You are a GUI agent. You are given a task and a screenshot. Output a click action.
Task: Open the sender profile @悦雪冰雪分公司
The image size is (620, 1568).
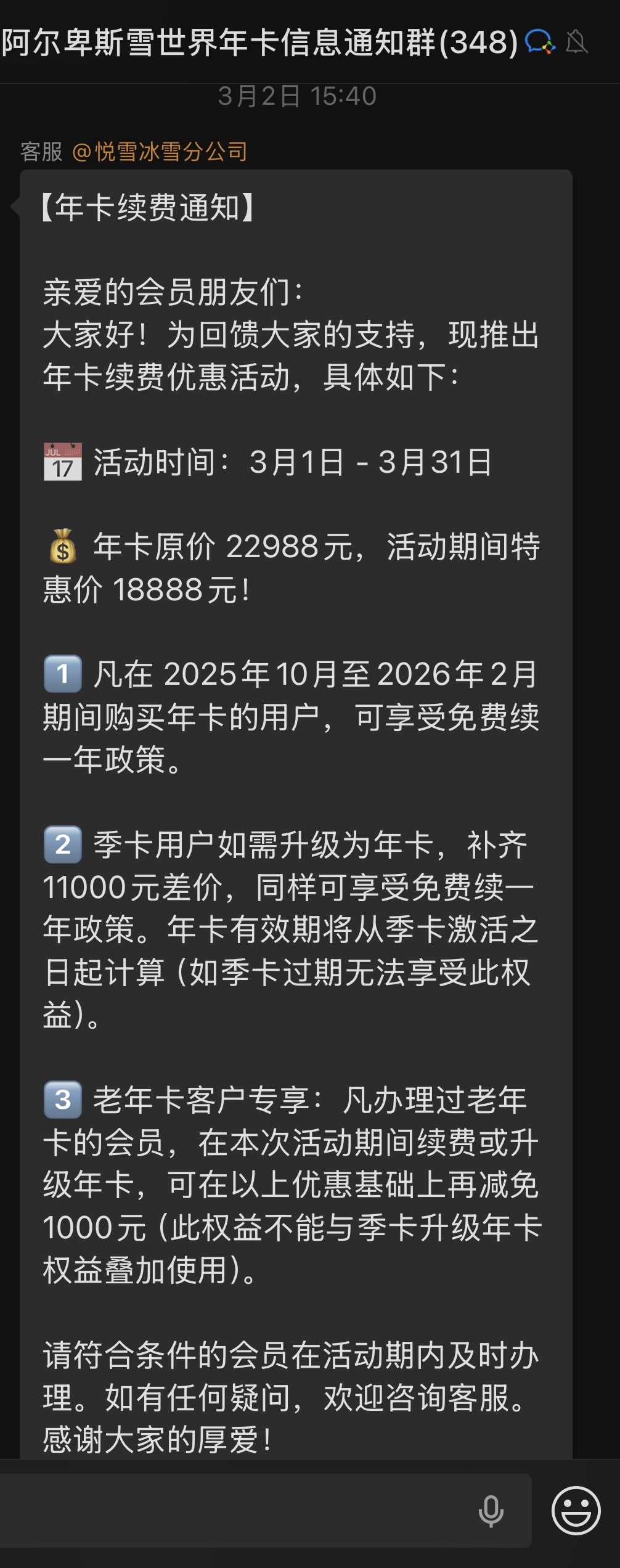[160, 152]
